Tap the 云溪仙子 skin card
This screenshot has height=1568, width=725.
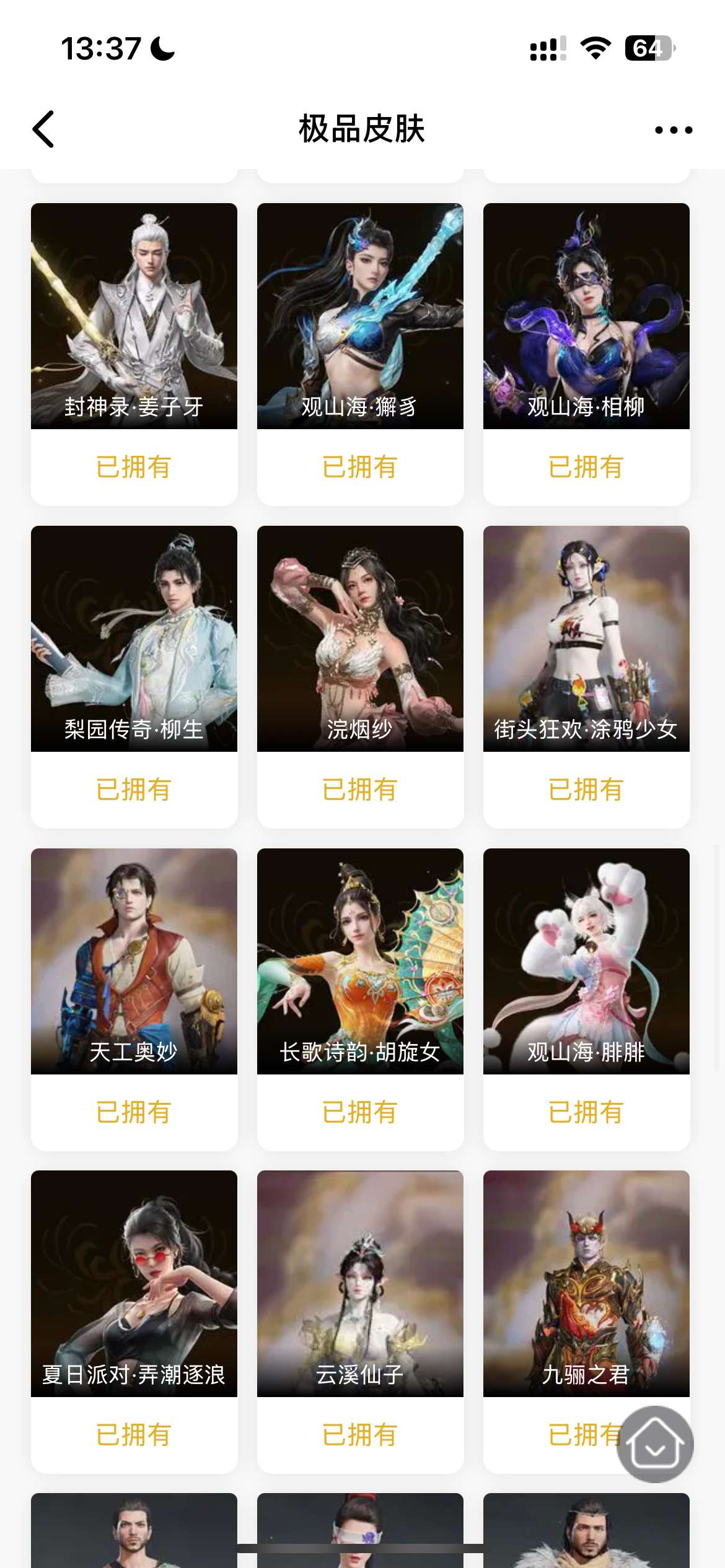(x=360, y=1283)
